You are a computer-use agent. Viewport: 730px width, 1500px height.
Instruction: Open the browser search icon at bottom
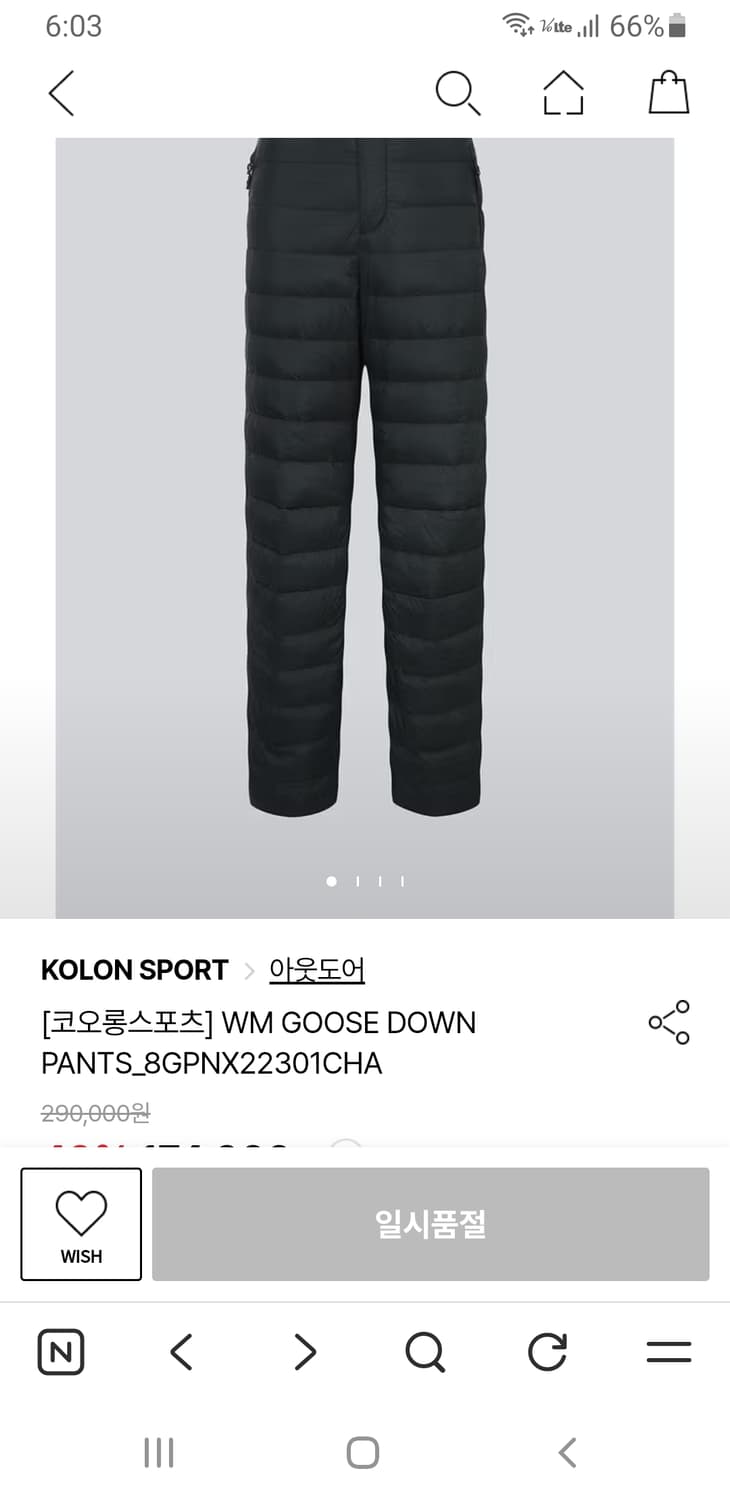coord(425,1352)
